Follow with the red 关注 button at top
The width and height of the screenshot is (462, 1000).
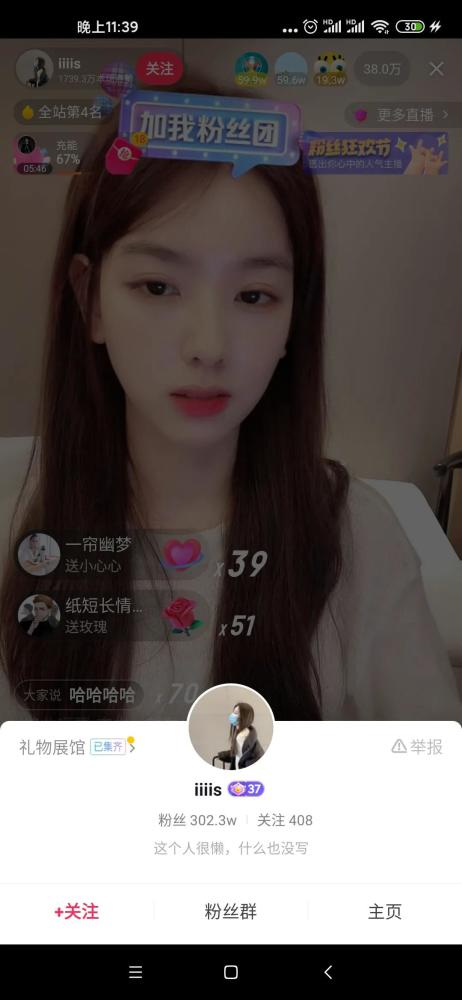point(160,68)
